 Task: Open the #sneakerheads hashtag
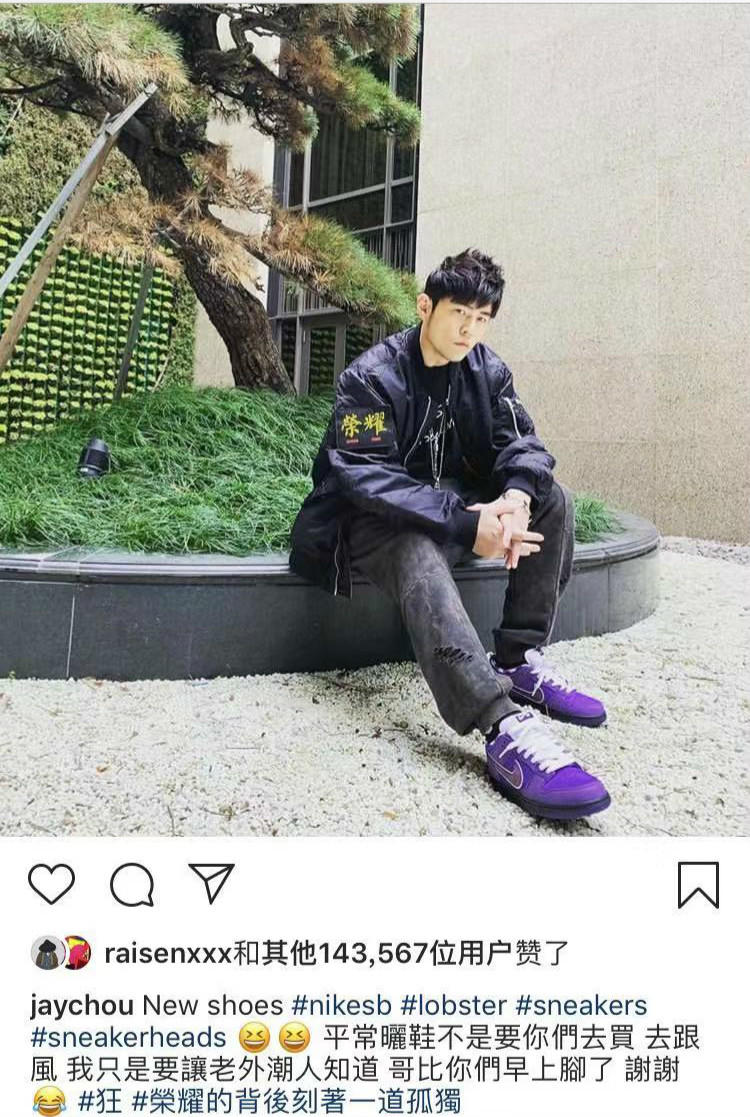coord(129,1037)
